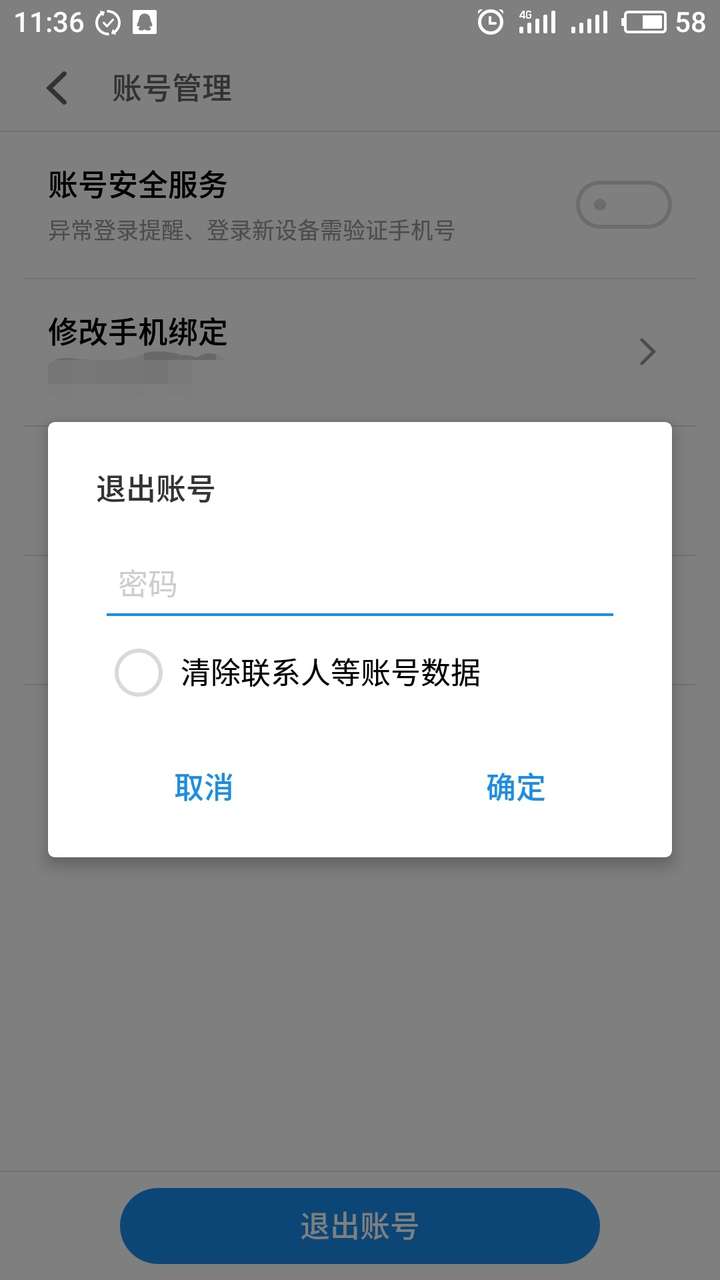
Task: Tap the 退出账号 button at bottom
Action: [360, 1225]
